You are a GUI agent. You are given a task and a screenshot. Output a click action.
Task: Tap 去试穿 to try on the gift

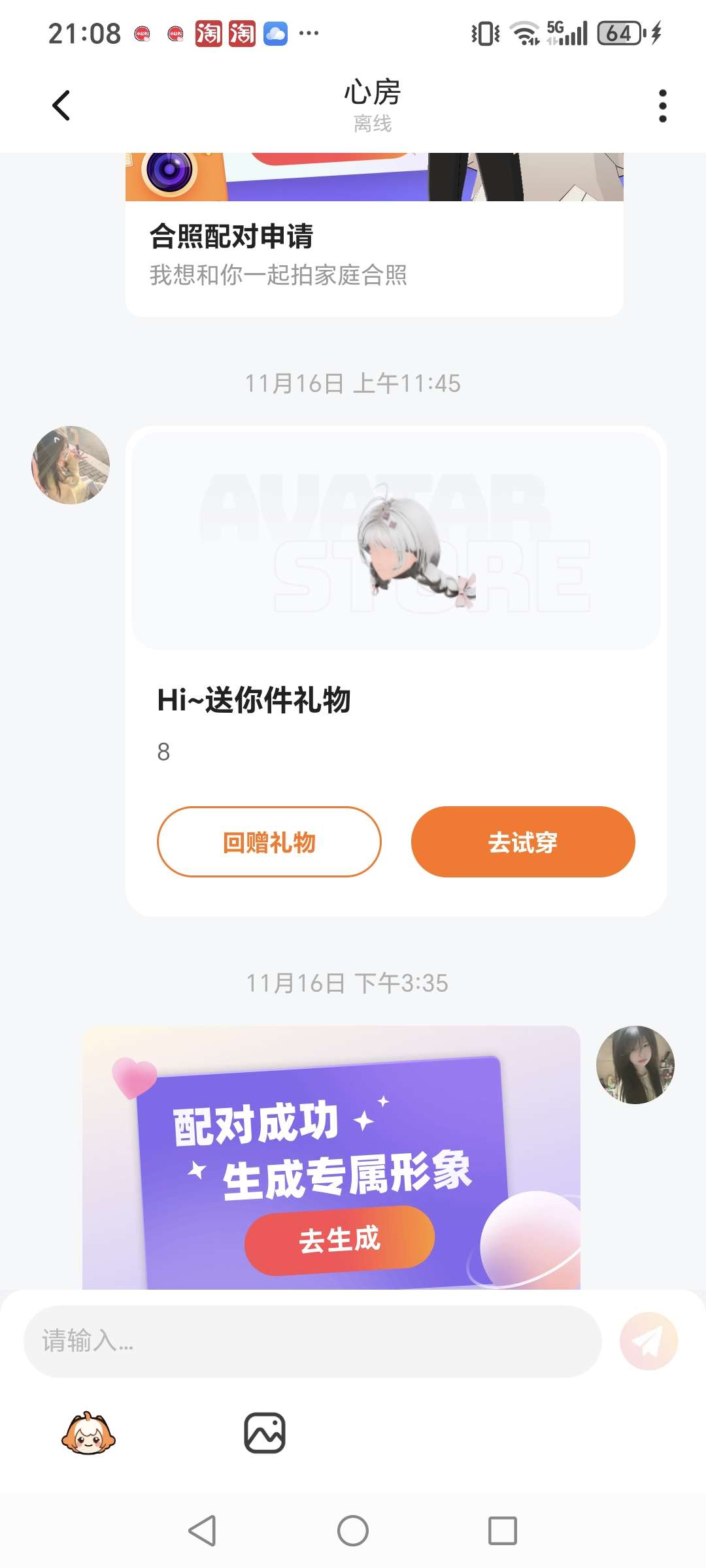(523, 842)
